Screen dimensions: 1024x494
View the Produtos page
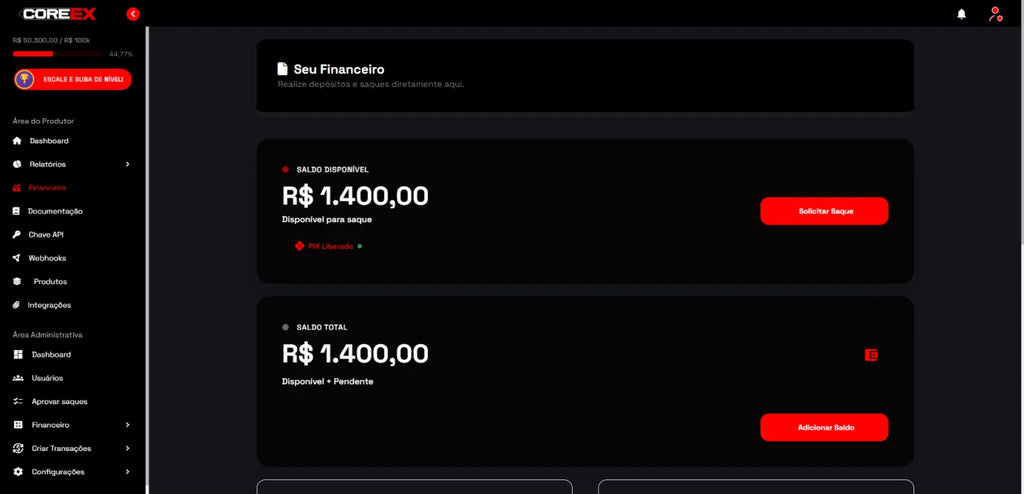pyautogui.click(x=50, y=281)
